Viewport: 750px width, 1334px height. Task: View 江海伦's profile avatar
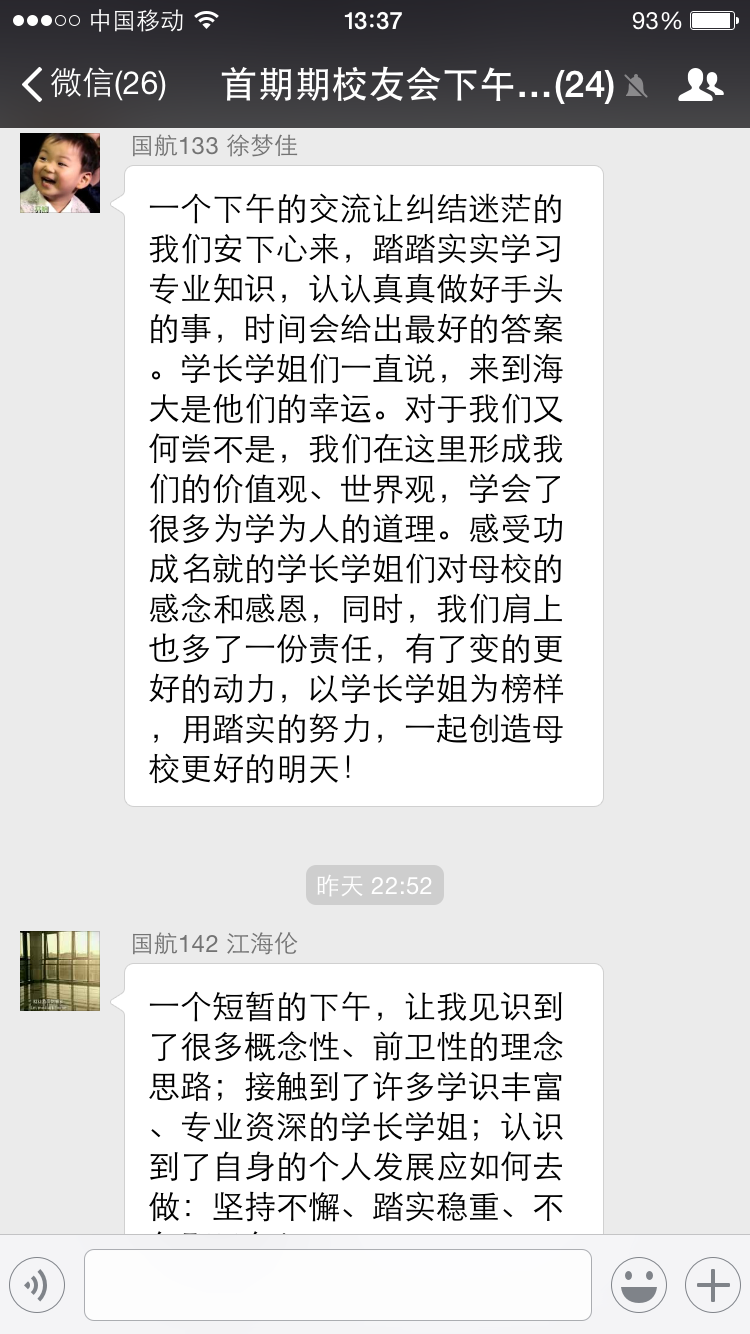click(60, 970)
